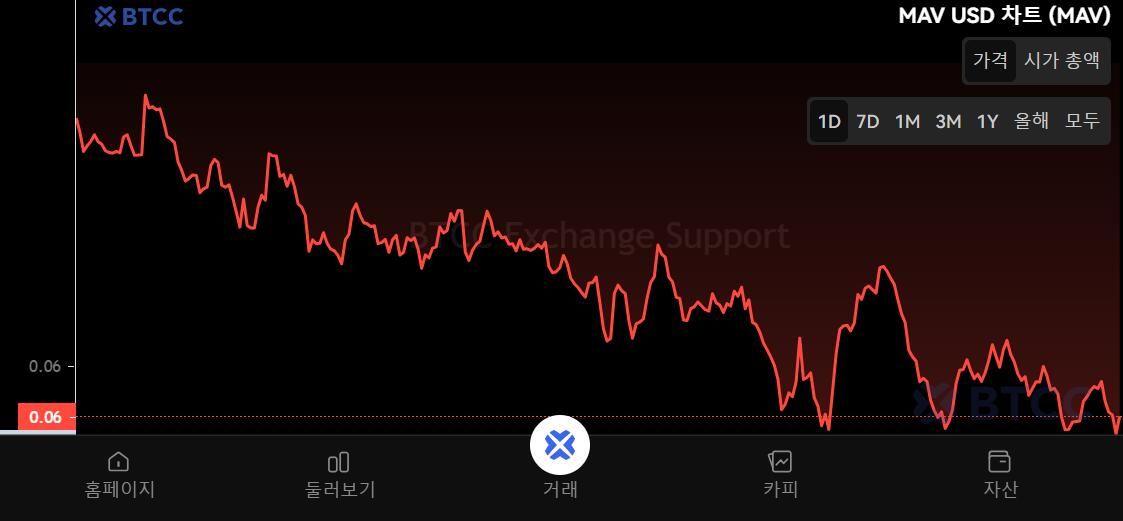The width and height of the screenshot is (1123, 521).
Task: Select the 1M time range
Action: click(x=907, y=121)
